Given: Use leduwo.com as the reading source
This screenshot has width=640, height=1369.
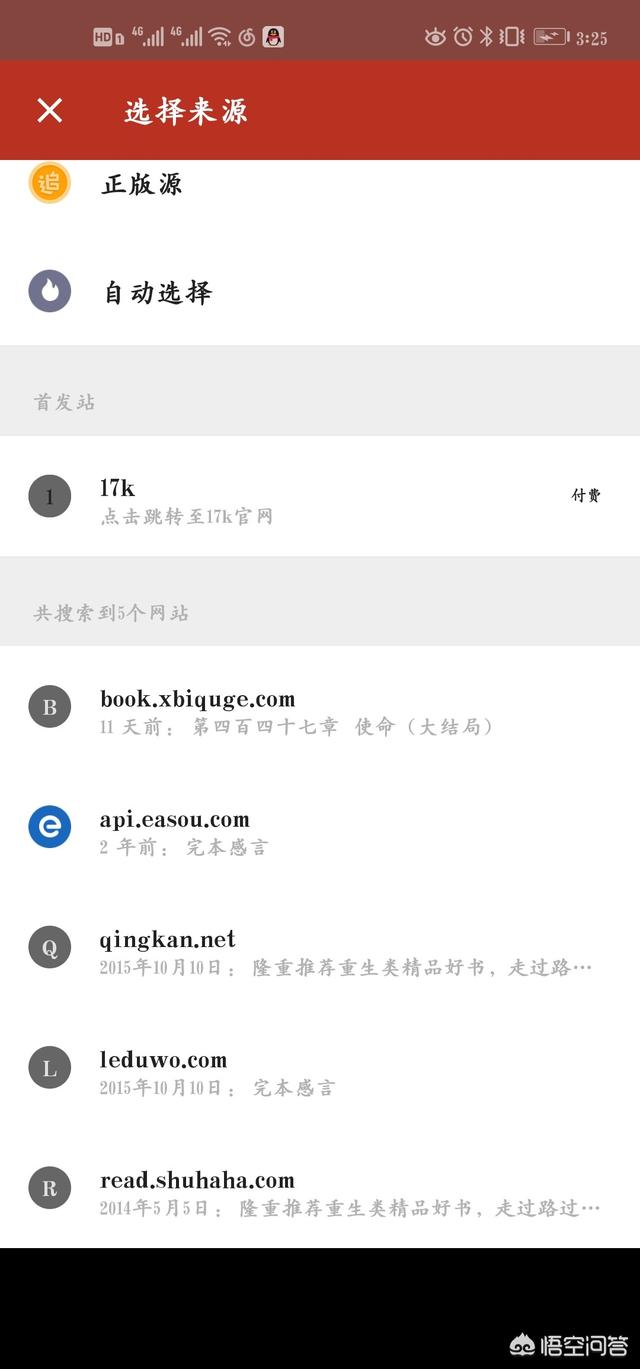Looking at the screenshot, I should pos(320,1070).
